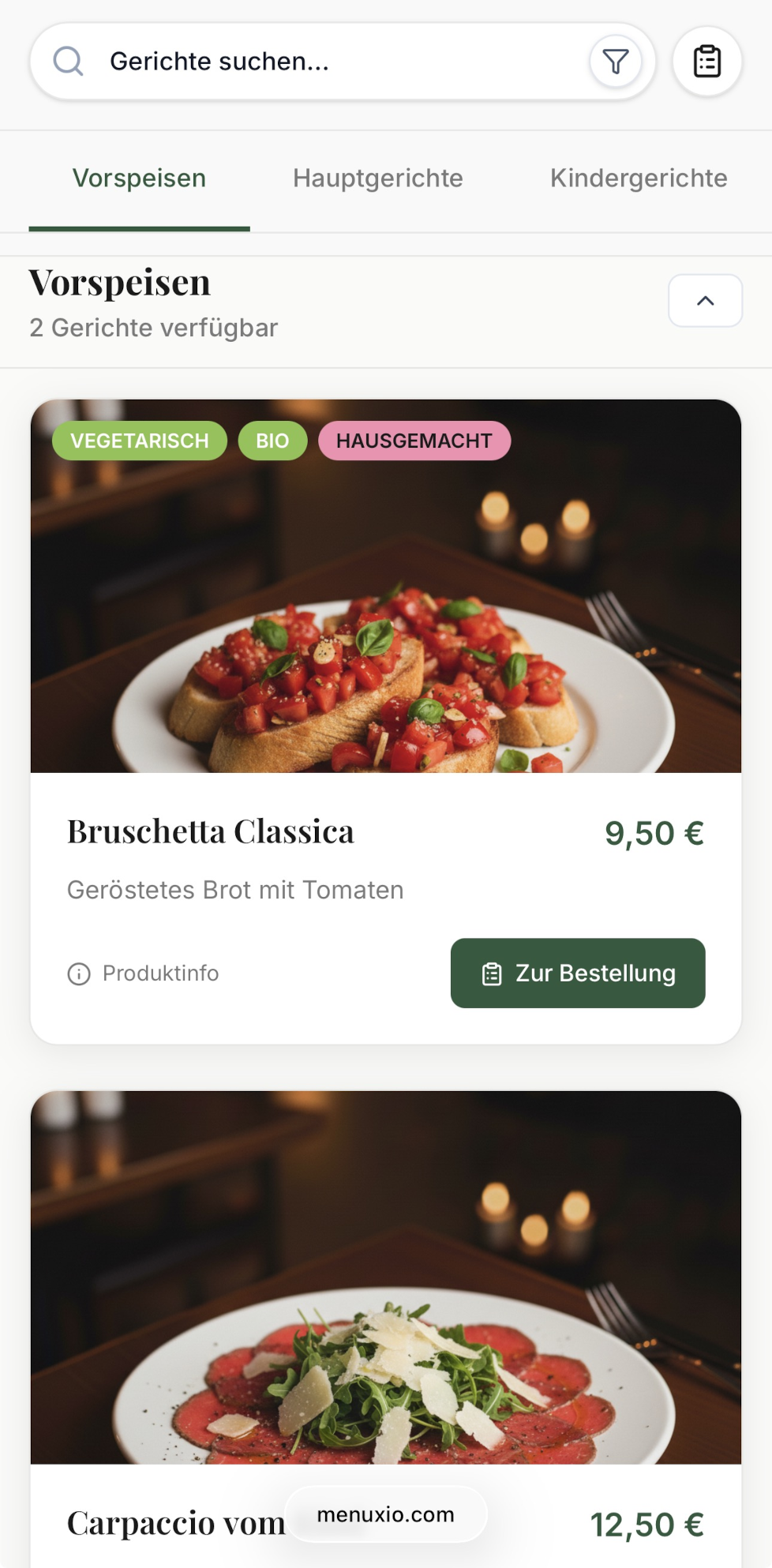
Task: Toggle the HAUSGEMACHT badge
Action: (414, 441)
